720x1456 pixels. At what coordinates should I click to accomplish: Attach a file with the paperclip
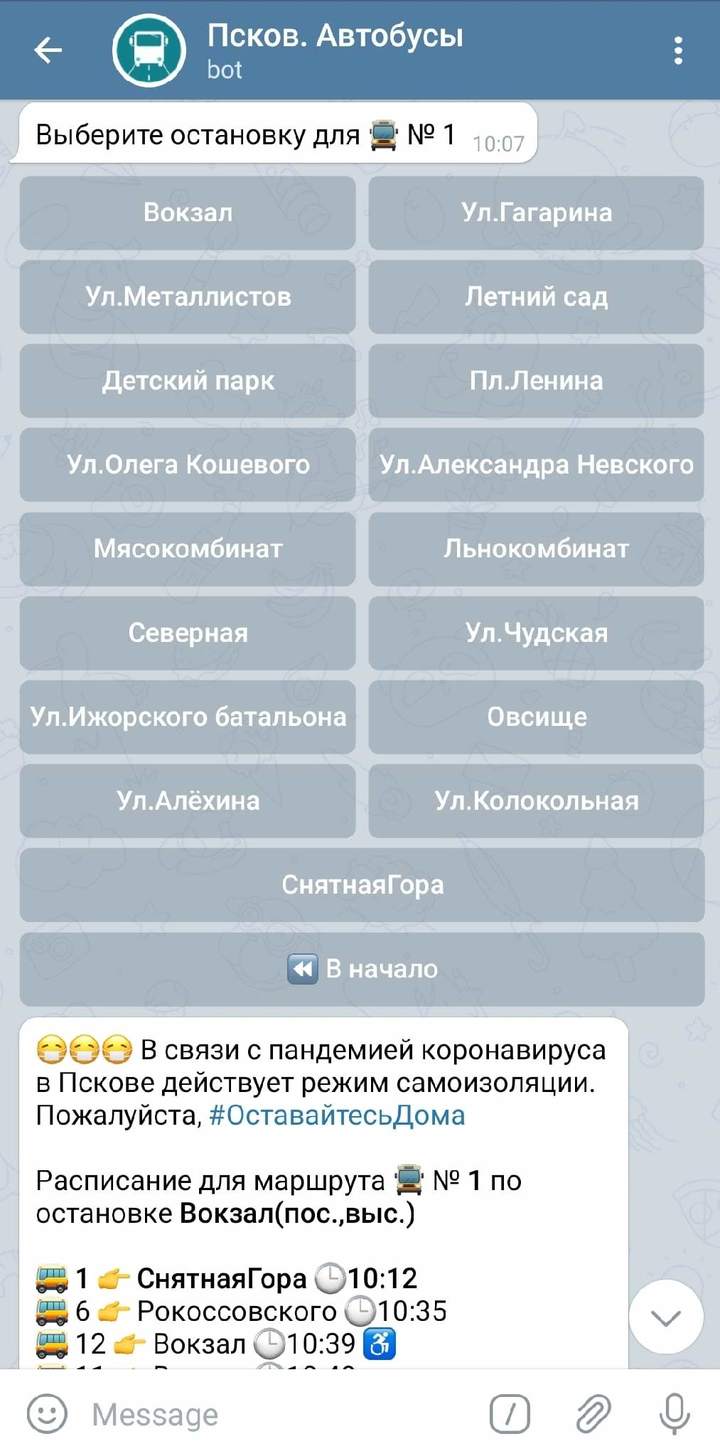pos(593,1414)
